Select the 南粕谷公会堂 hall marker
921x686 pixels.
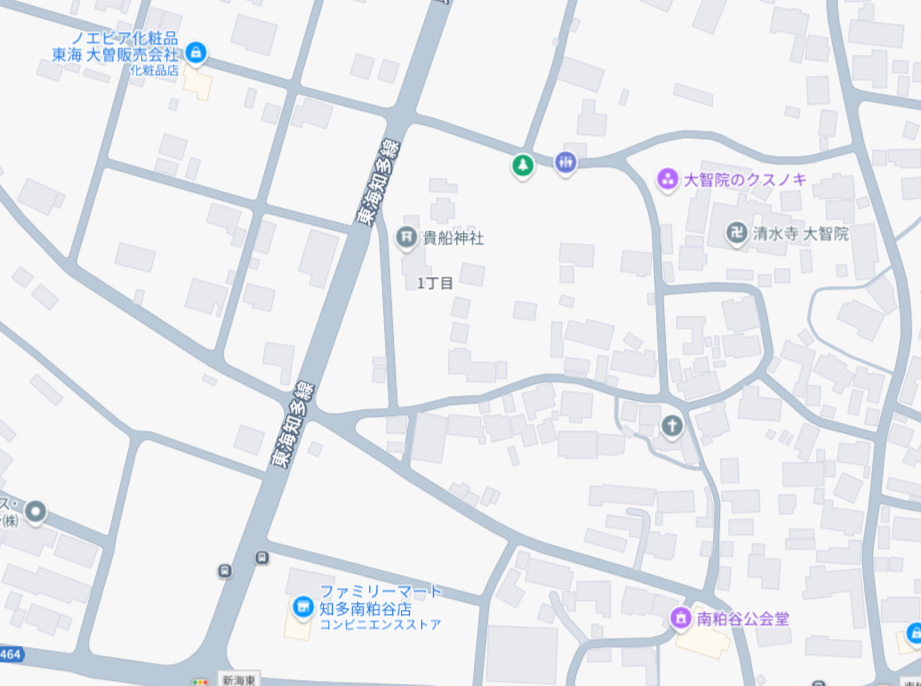[680, 618]
